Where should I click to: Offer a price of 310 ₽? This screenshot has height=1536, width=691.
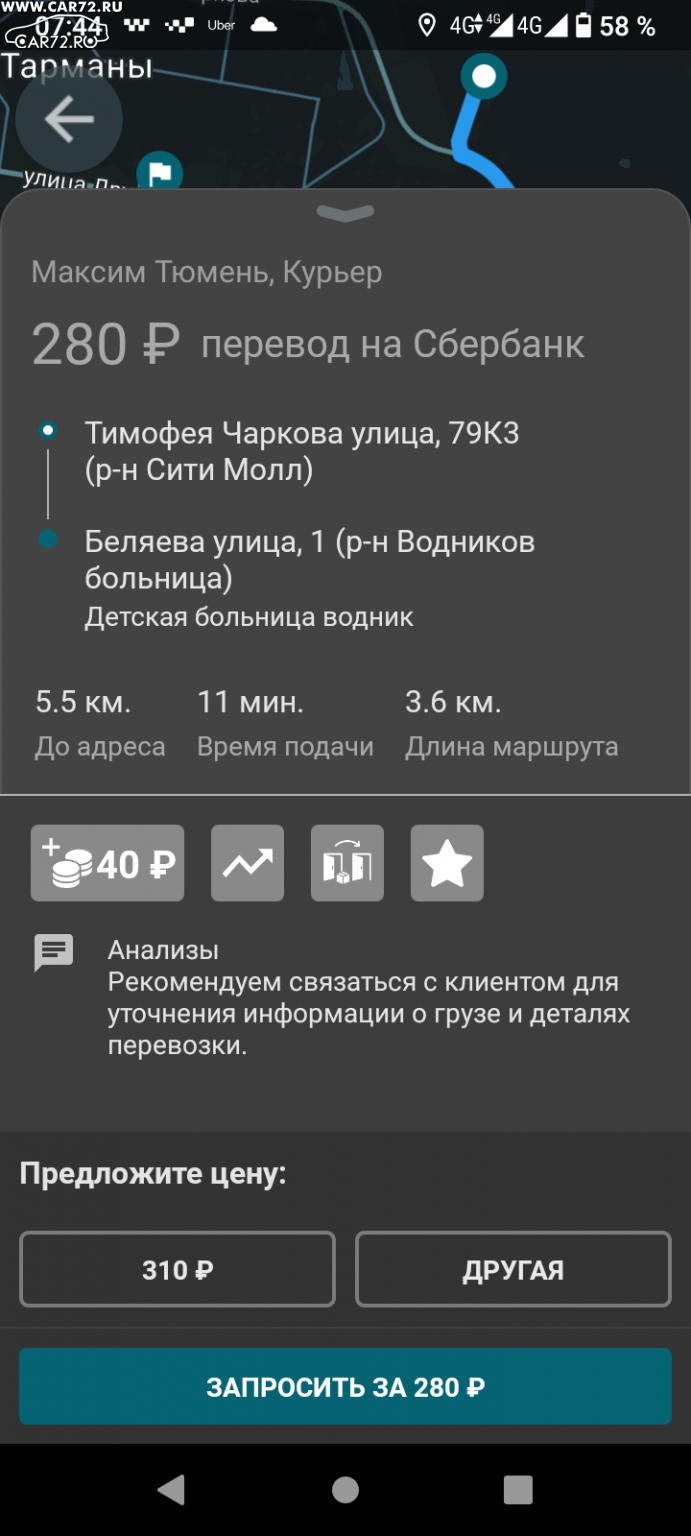[177, 1269]
